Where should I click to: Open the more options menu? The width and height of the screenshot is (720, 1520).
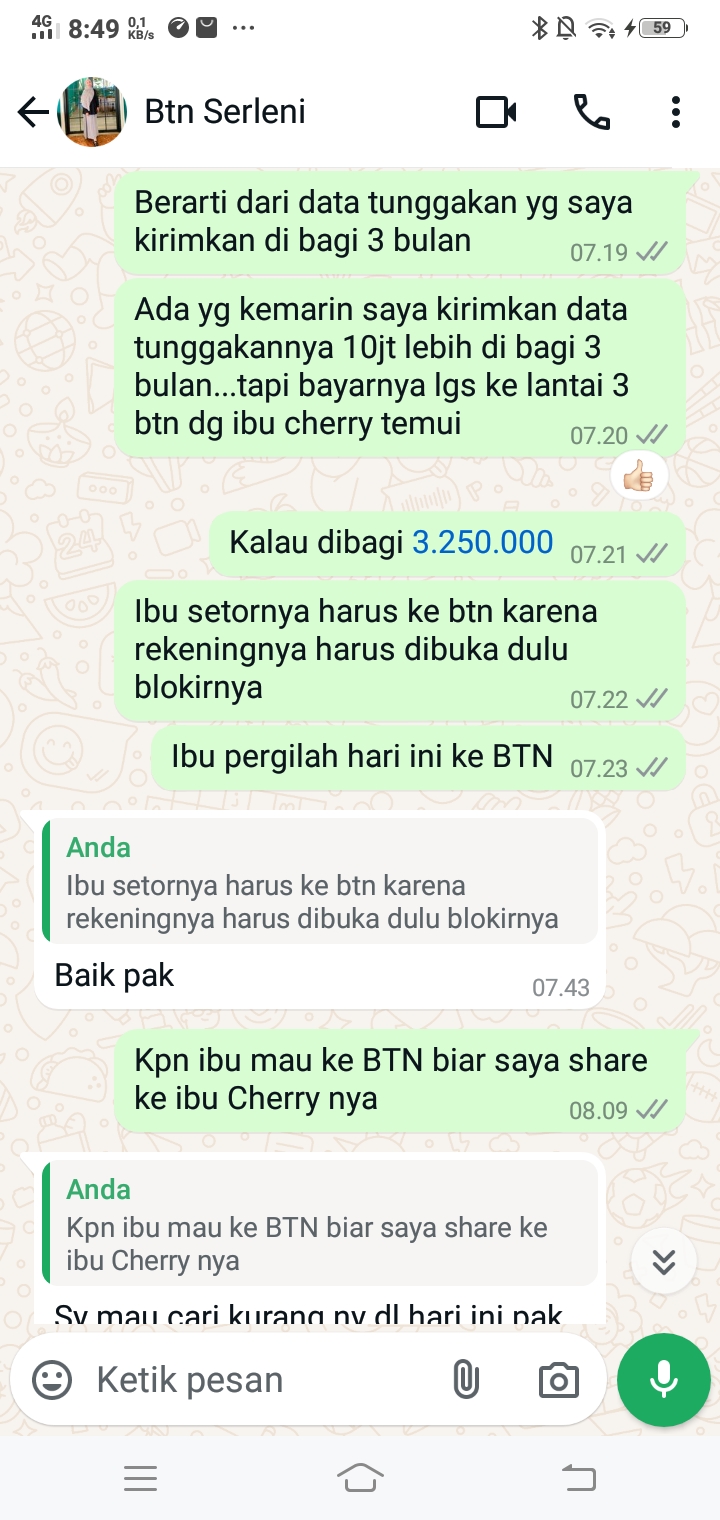point(676,112)
